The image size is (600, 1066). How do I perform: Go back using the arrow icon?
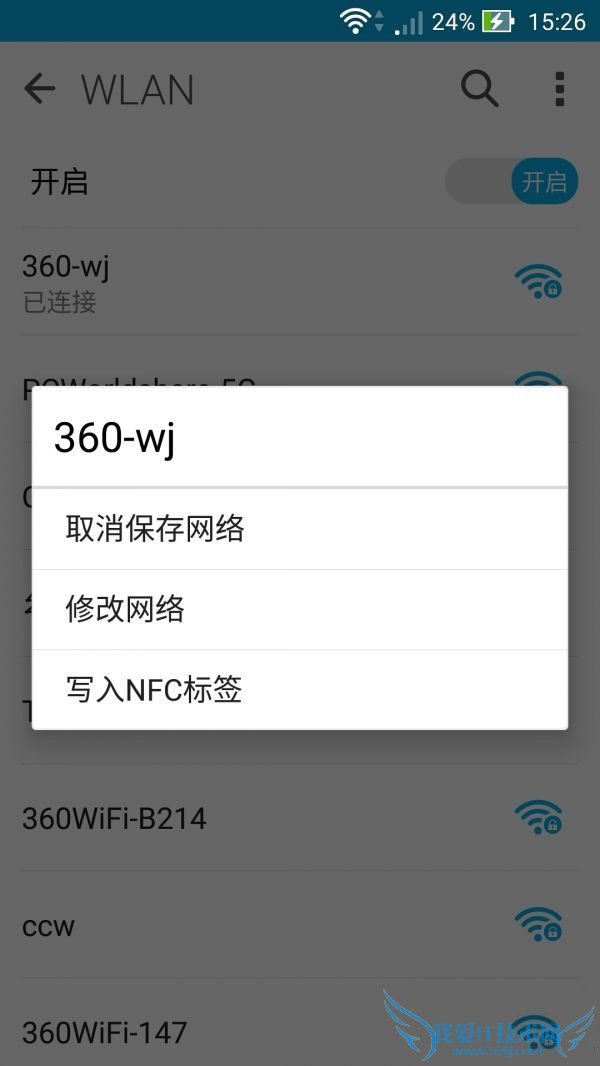click(40, 89)
